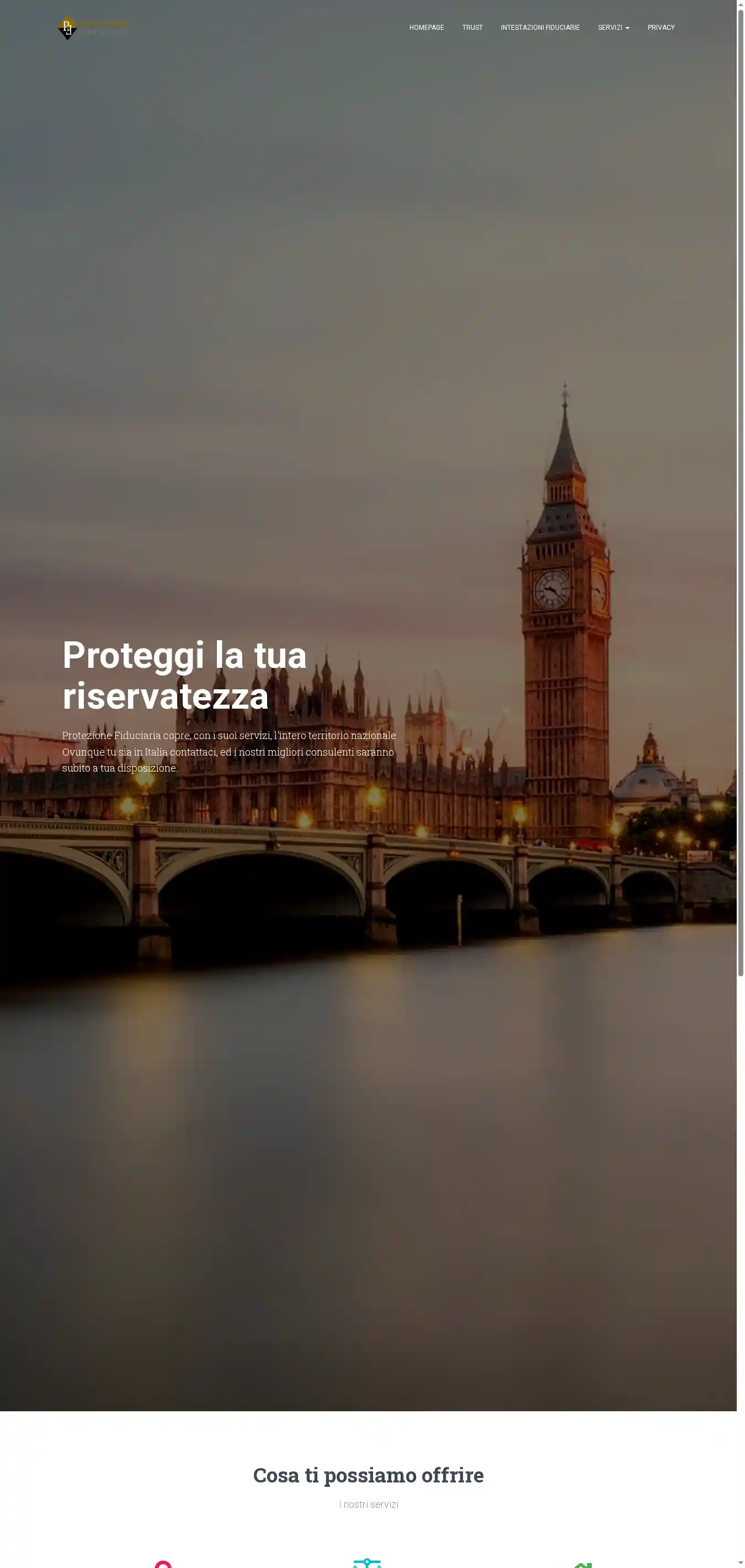Viewport: 745px width, 1568px height.
Task: Expand the Servizi dropdown menu
Action: [613, 28]
